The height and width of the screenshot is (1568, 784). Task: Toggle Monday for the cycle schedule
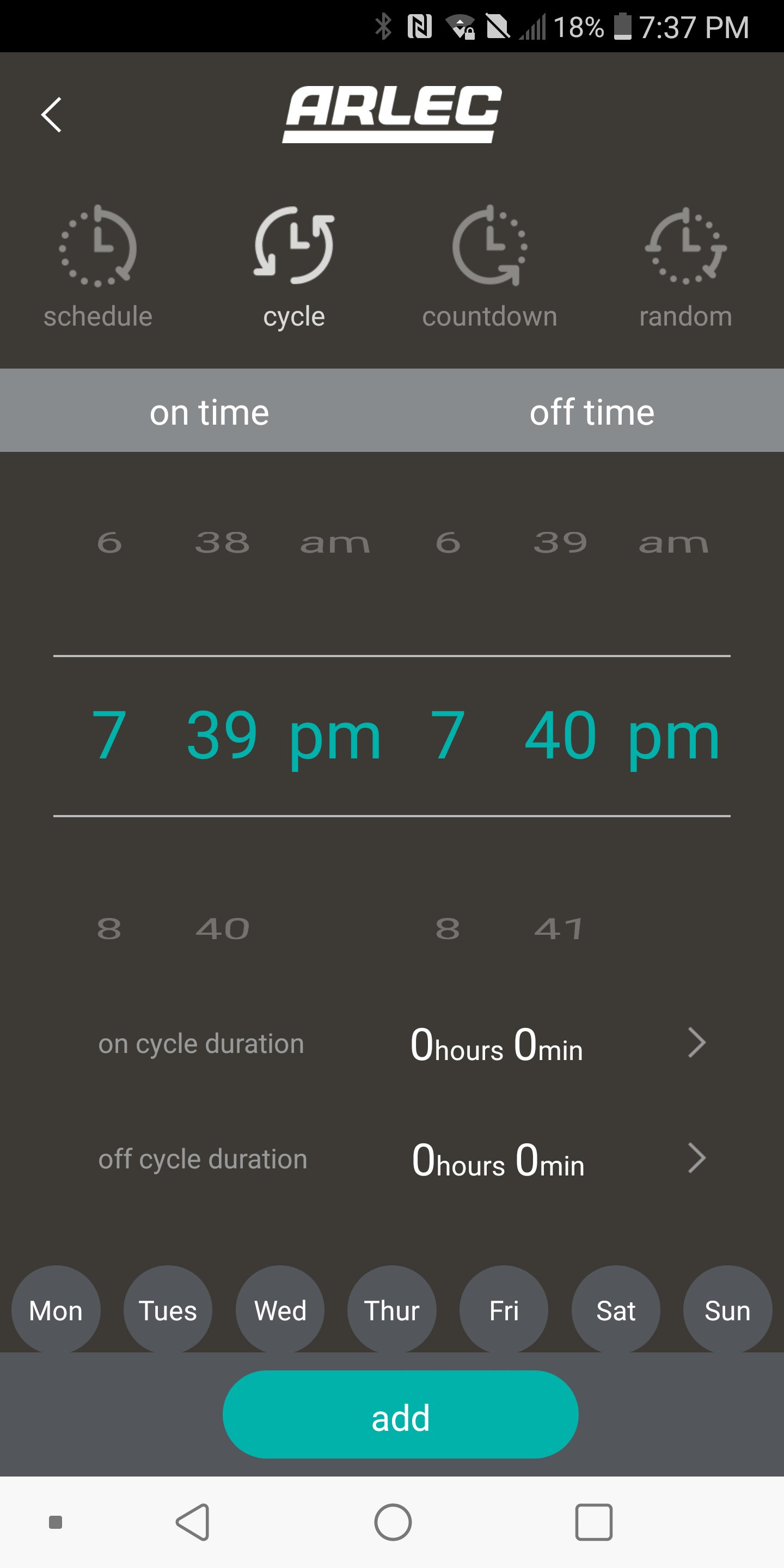(x=56, y=1310)
